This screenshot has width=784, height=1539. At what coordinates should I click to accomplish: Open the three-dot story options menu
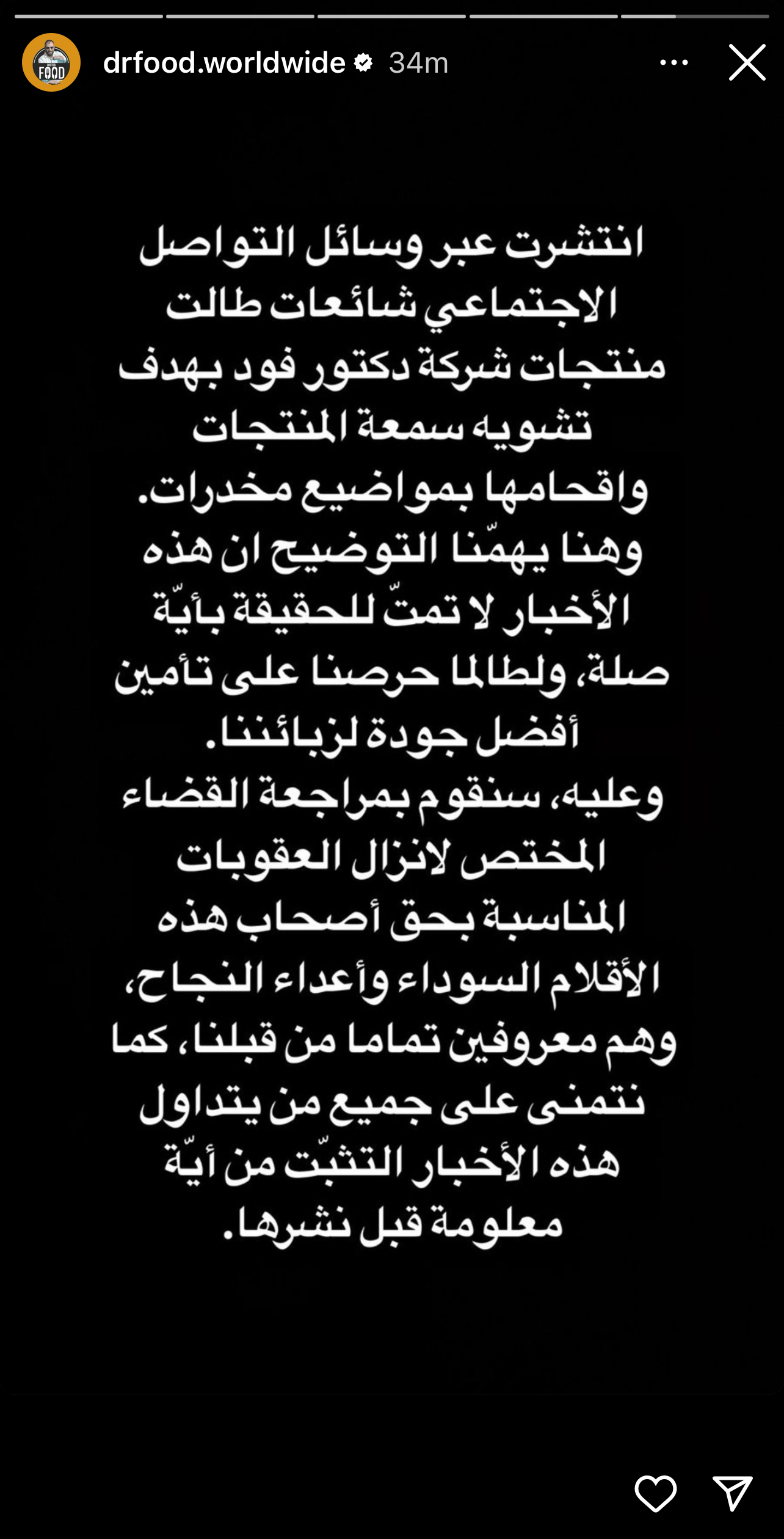point(674,62)
